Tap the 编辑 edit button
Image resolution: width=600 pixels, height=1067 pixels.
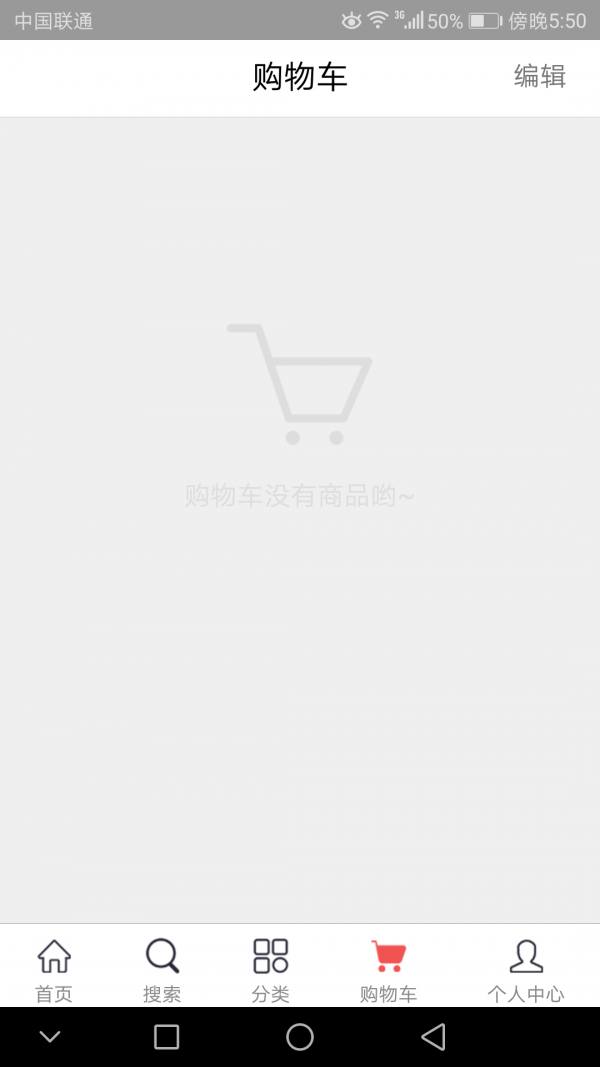pos(539,76)
